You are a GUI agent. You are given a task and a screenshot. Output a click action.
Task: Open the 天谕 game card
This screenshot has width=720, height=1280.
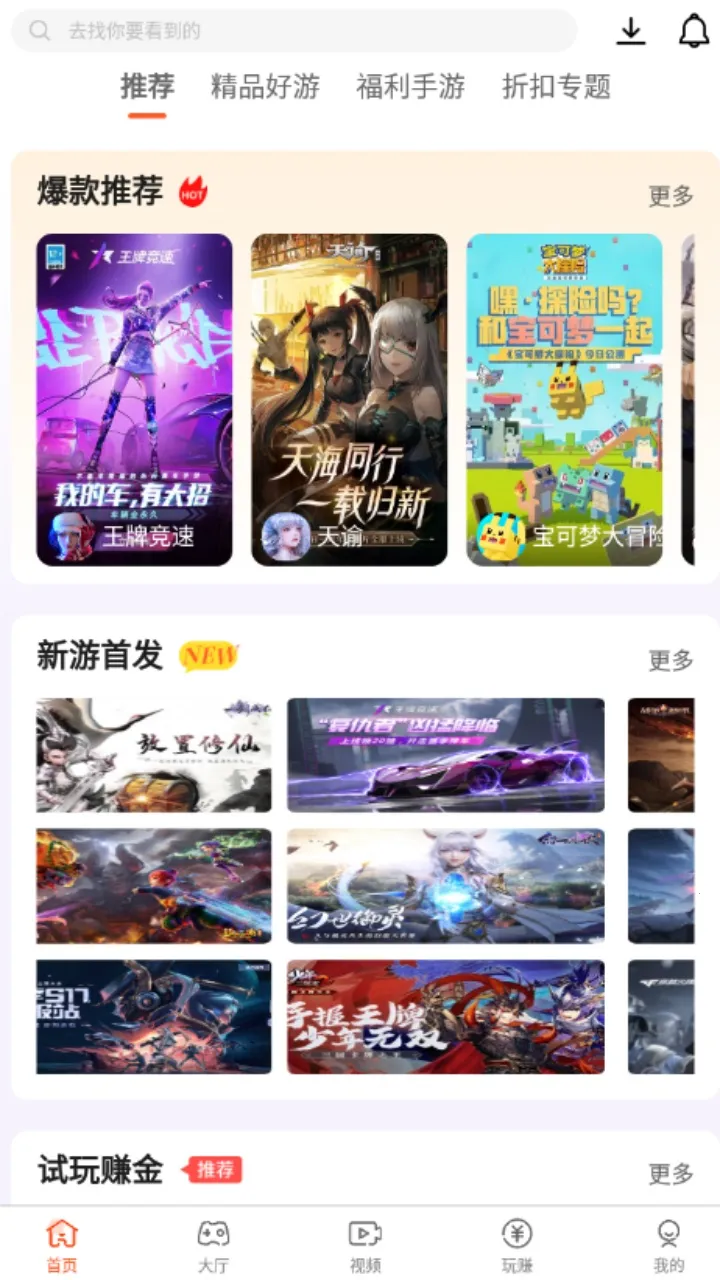(x=349, y=400)
